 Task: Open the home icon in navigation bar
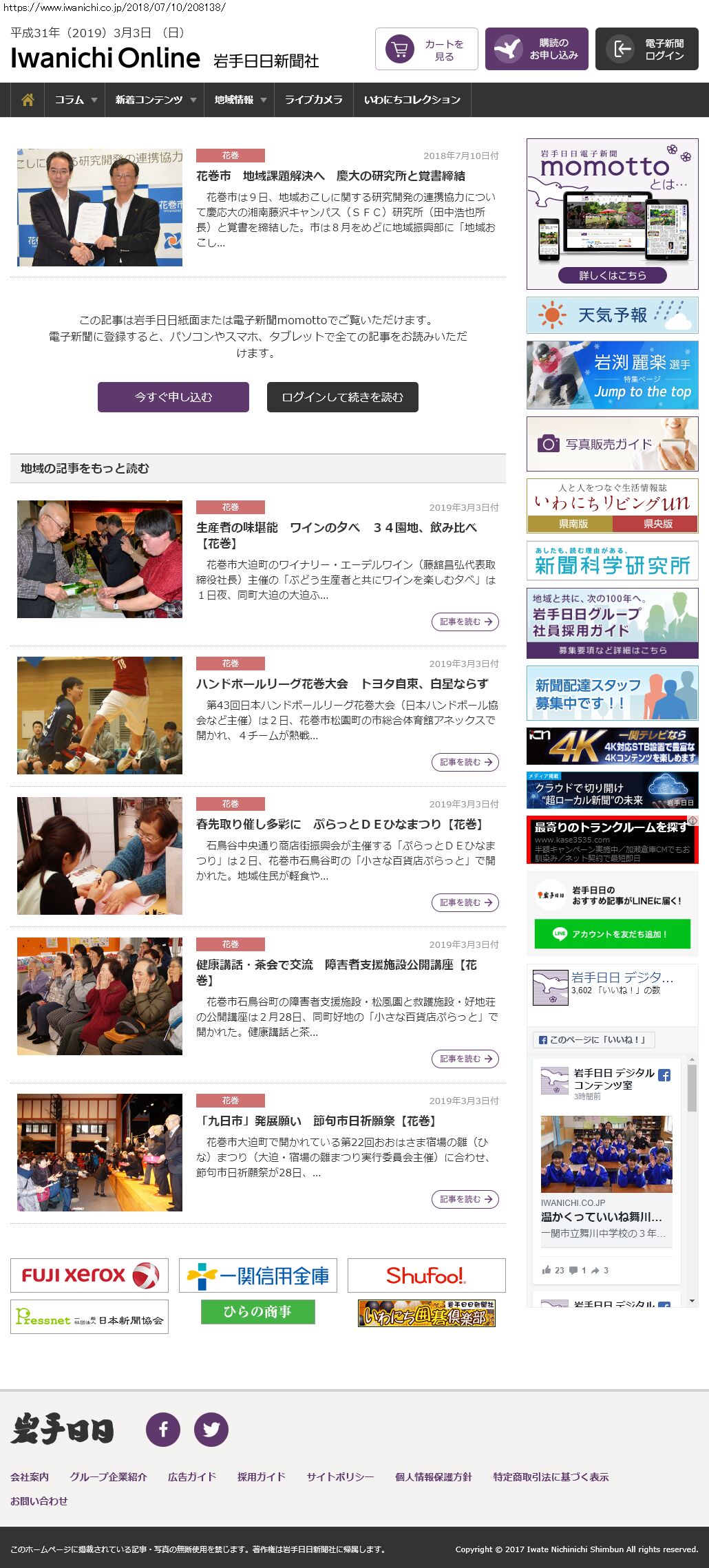[x=28, y=100]
